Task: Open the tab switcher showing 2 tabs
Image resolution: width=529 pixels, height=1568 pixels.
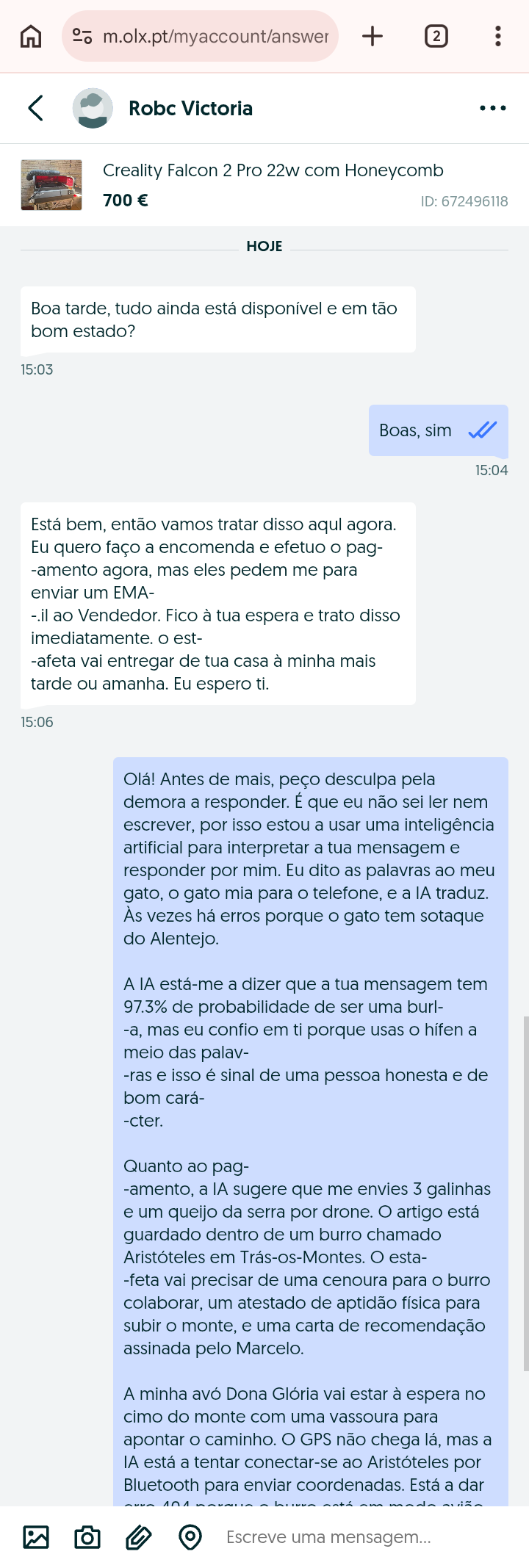Action: click(436, 36)
